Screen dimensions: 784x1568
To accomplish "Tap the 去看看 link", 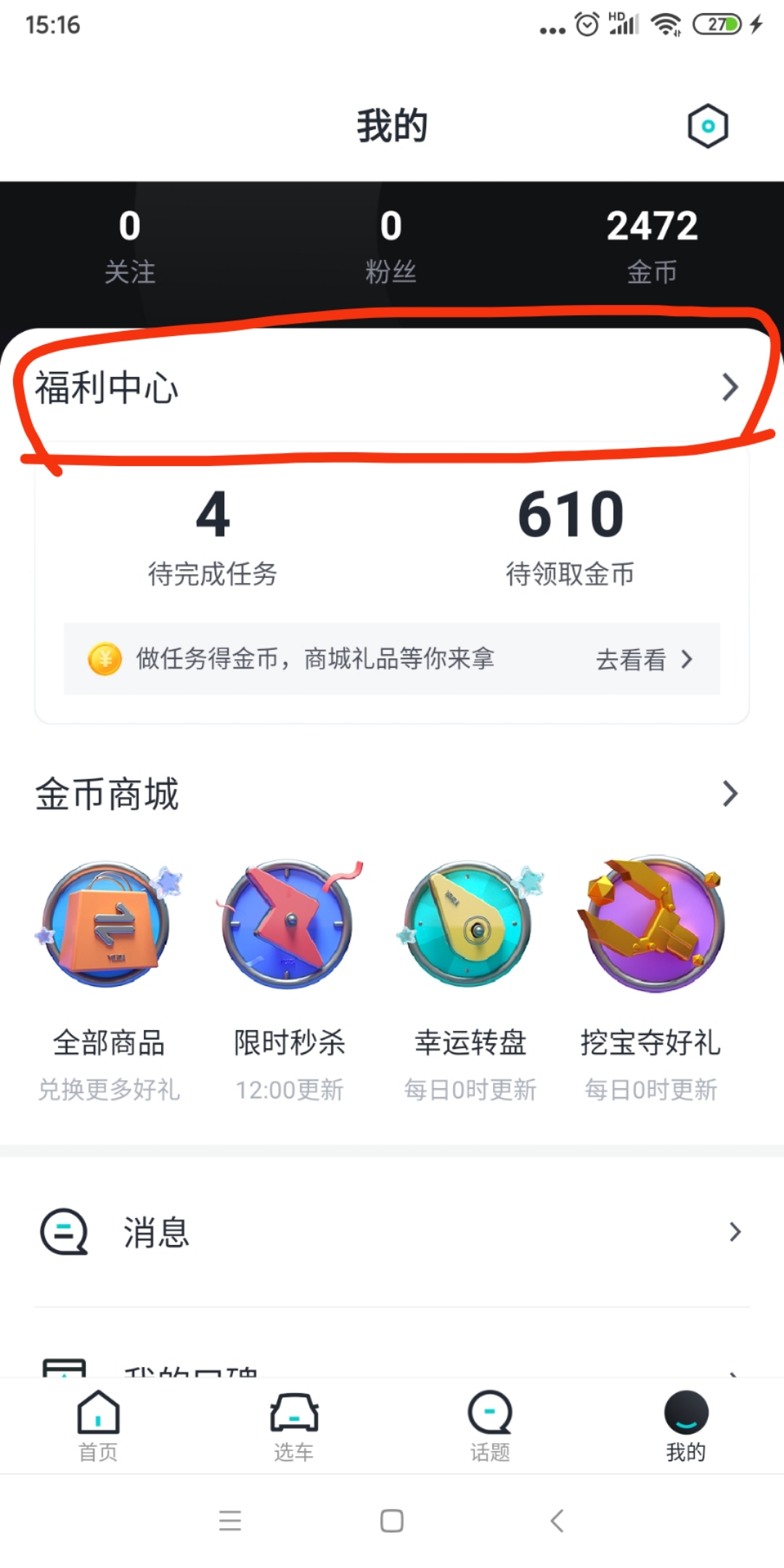I will tap(643, 659).
